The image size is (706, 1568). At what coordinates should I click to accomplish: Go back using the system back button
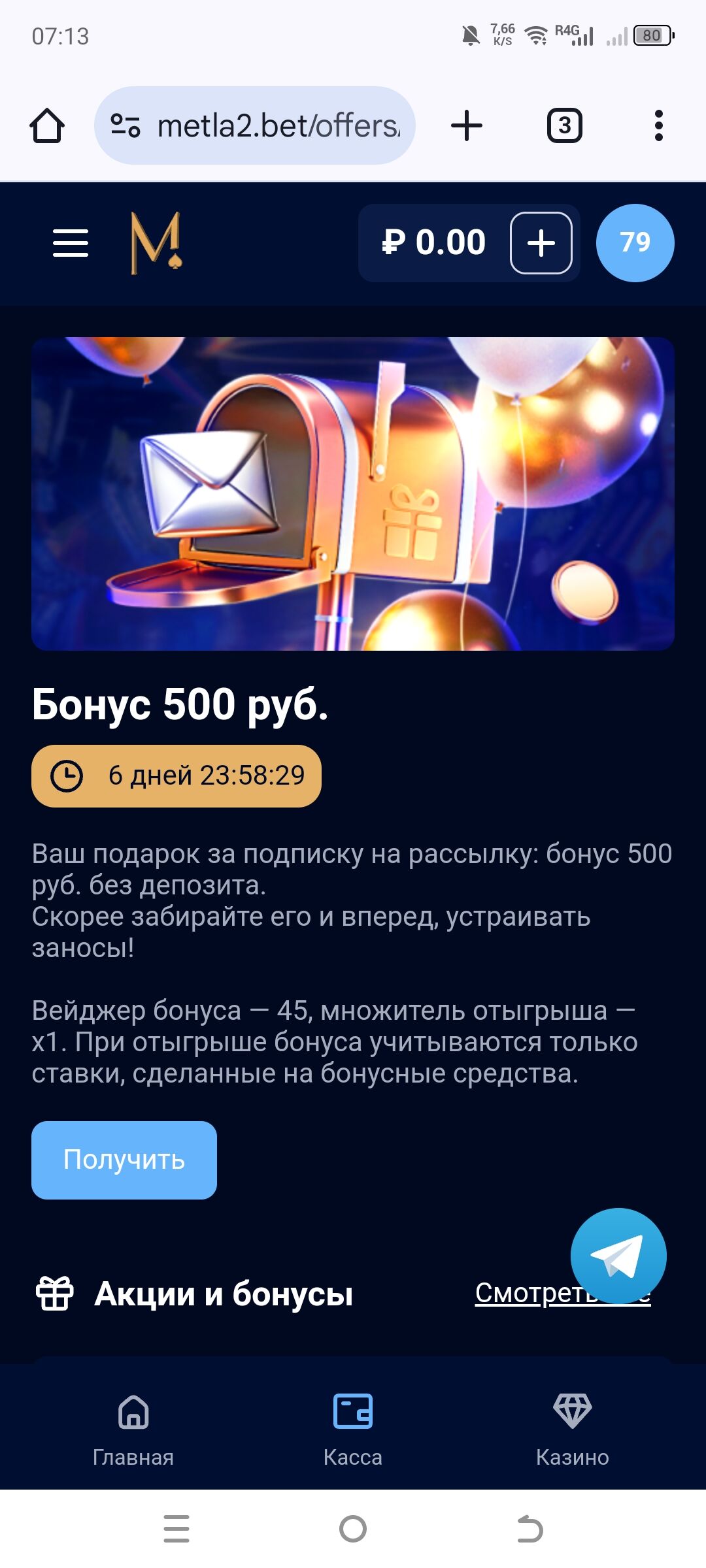pyautogui.click(x=529, y=1529)
